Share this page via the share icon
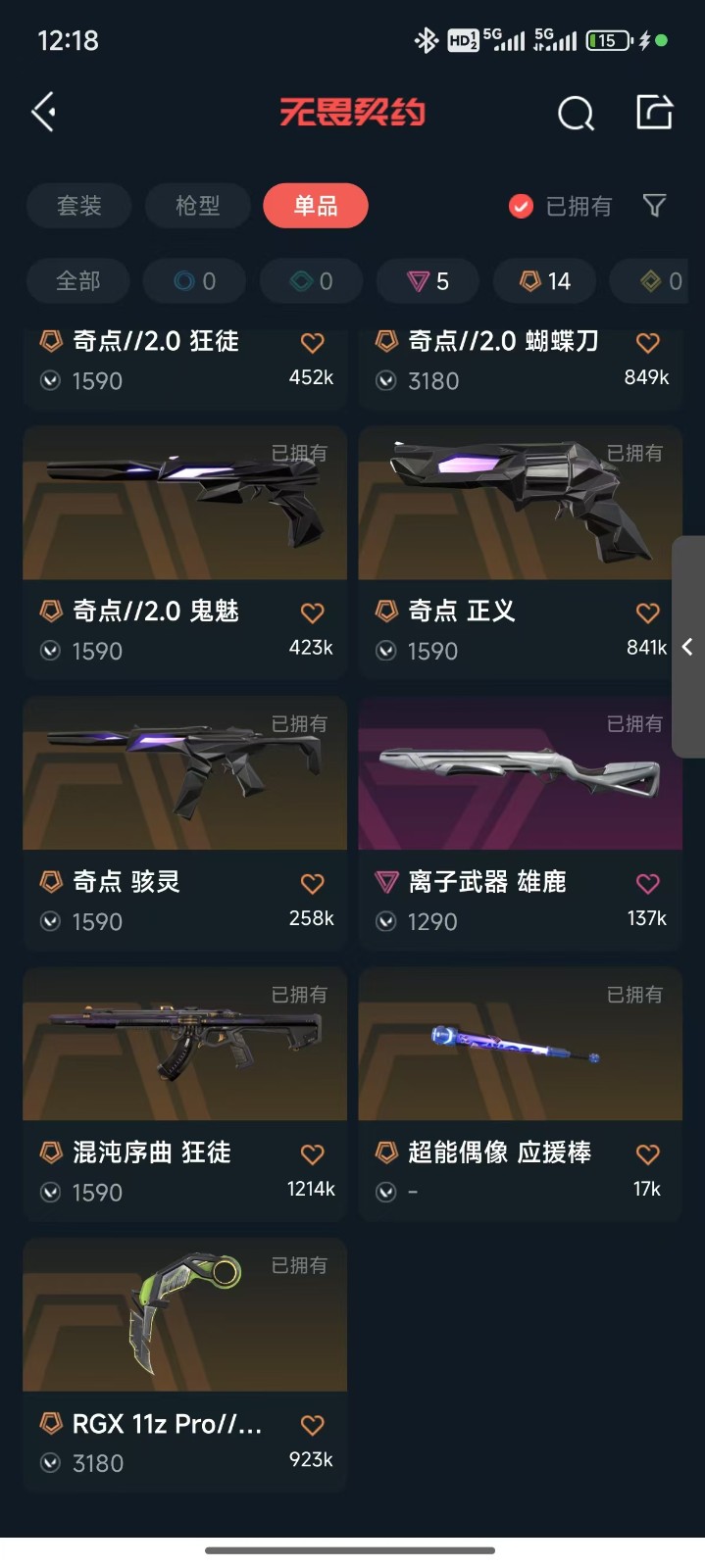Image resolution: width=705 pixels, height=1568 pixels. 654,113
